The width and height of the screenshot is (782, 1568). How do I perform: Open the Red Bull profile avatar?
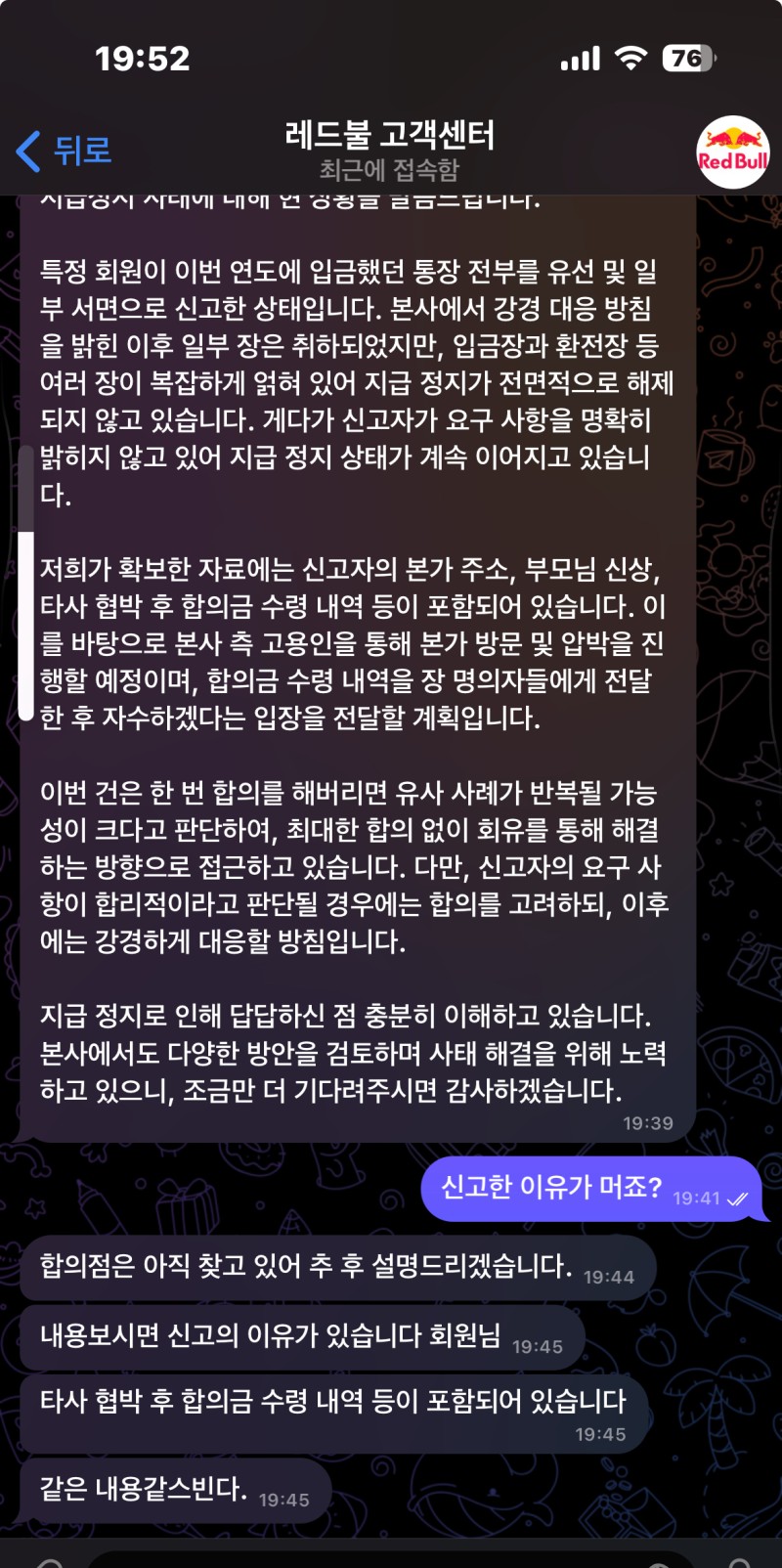tap(732, 152)
